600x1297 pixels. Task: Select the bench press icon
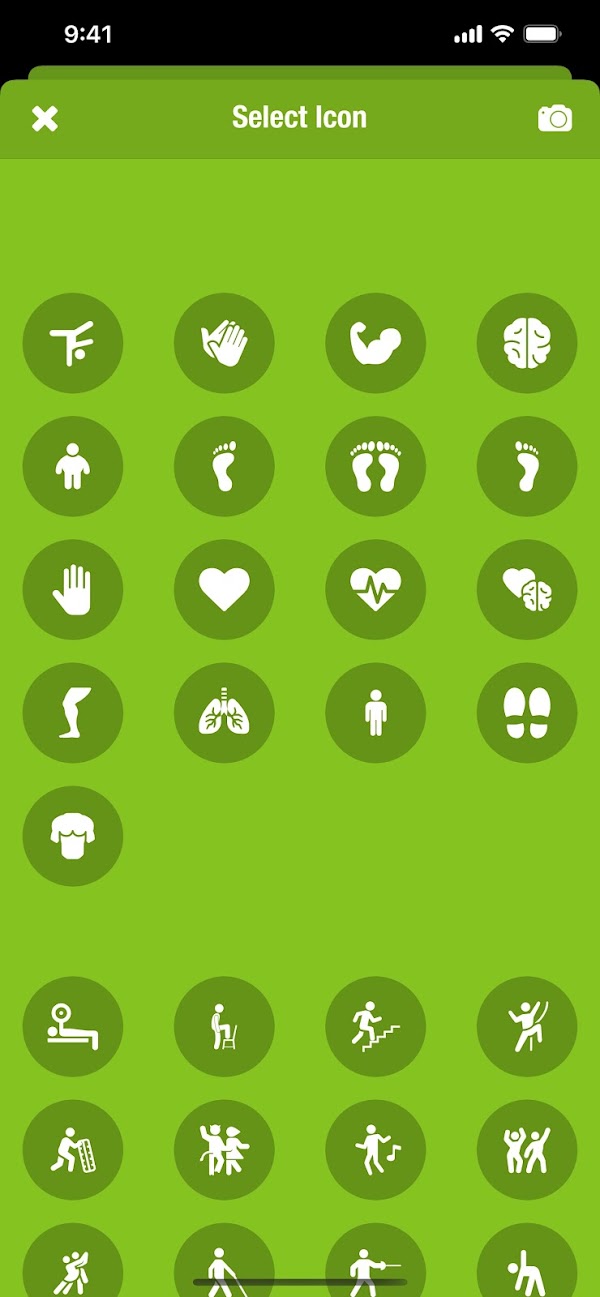[73, 1027]
